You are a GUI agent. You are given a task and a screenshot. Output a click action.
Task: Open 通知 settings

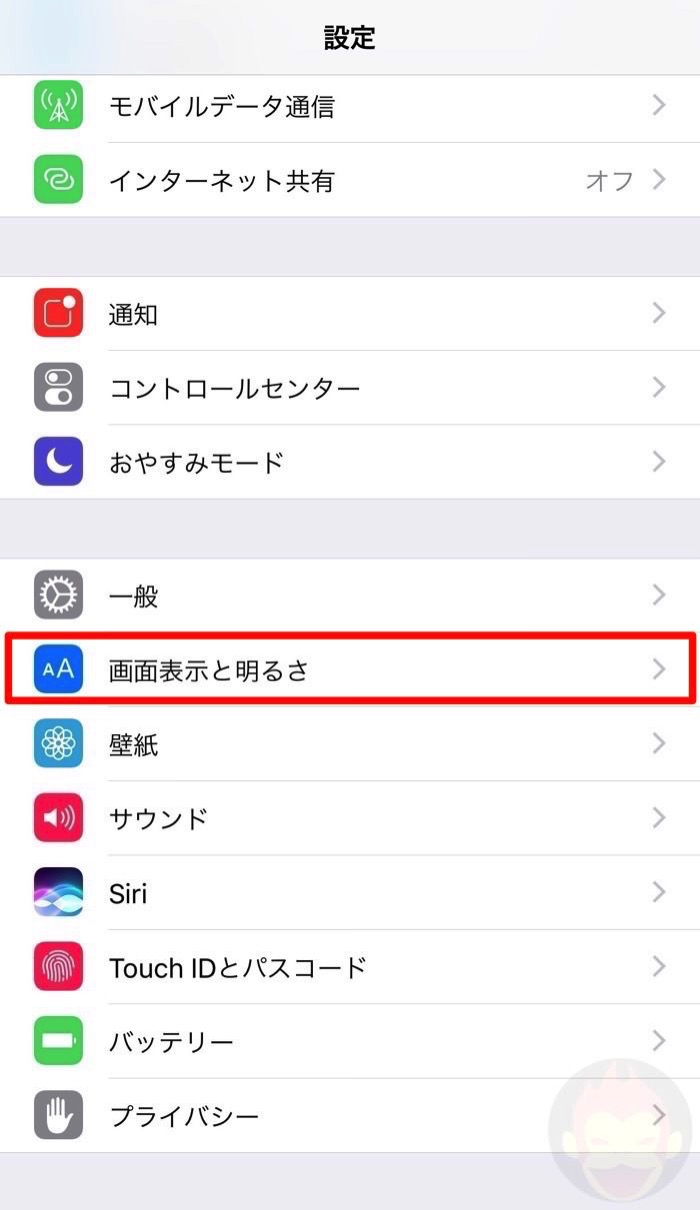click(x=350, y=314)
